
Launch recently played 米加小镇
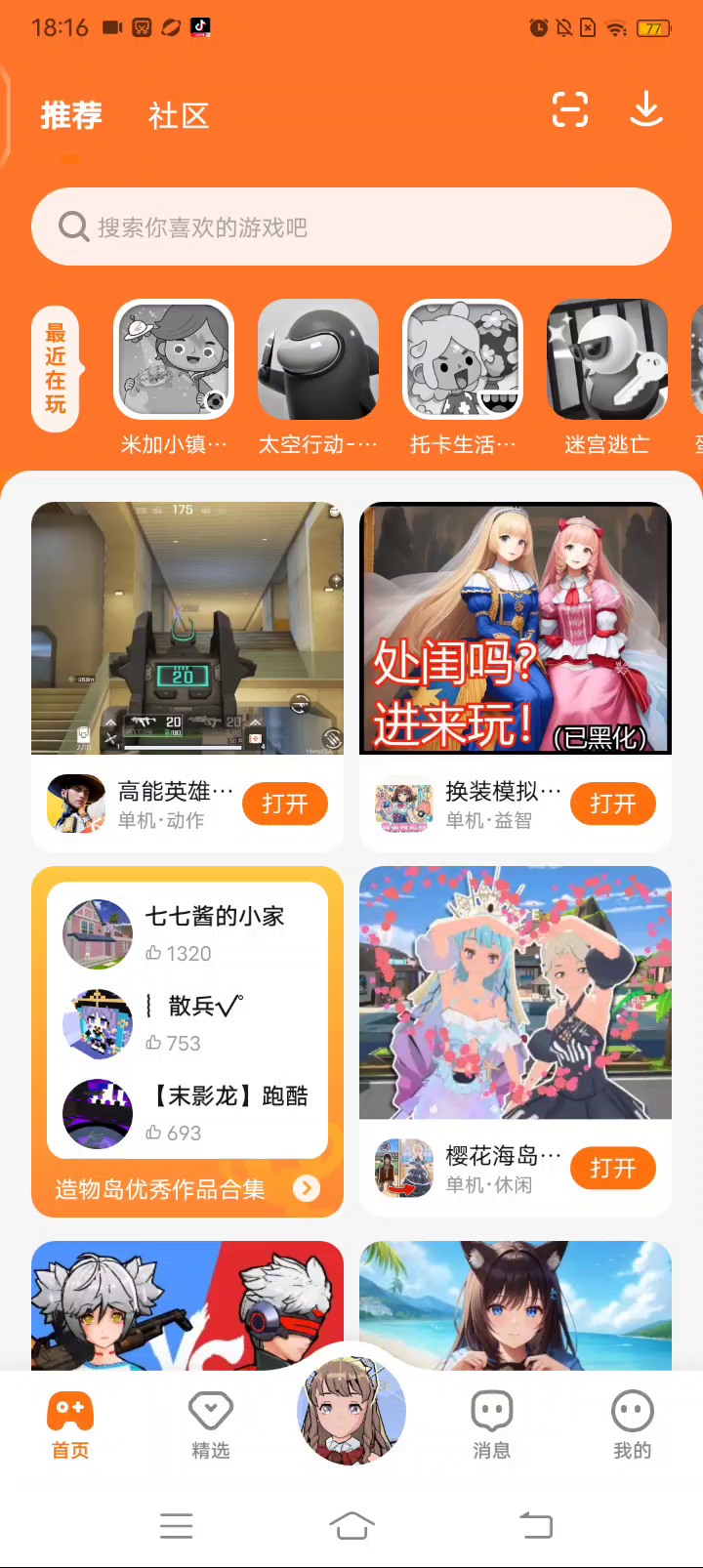click(174, 359)
